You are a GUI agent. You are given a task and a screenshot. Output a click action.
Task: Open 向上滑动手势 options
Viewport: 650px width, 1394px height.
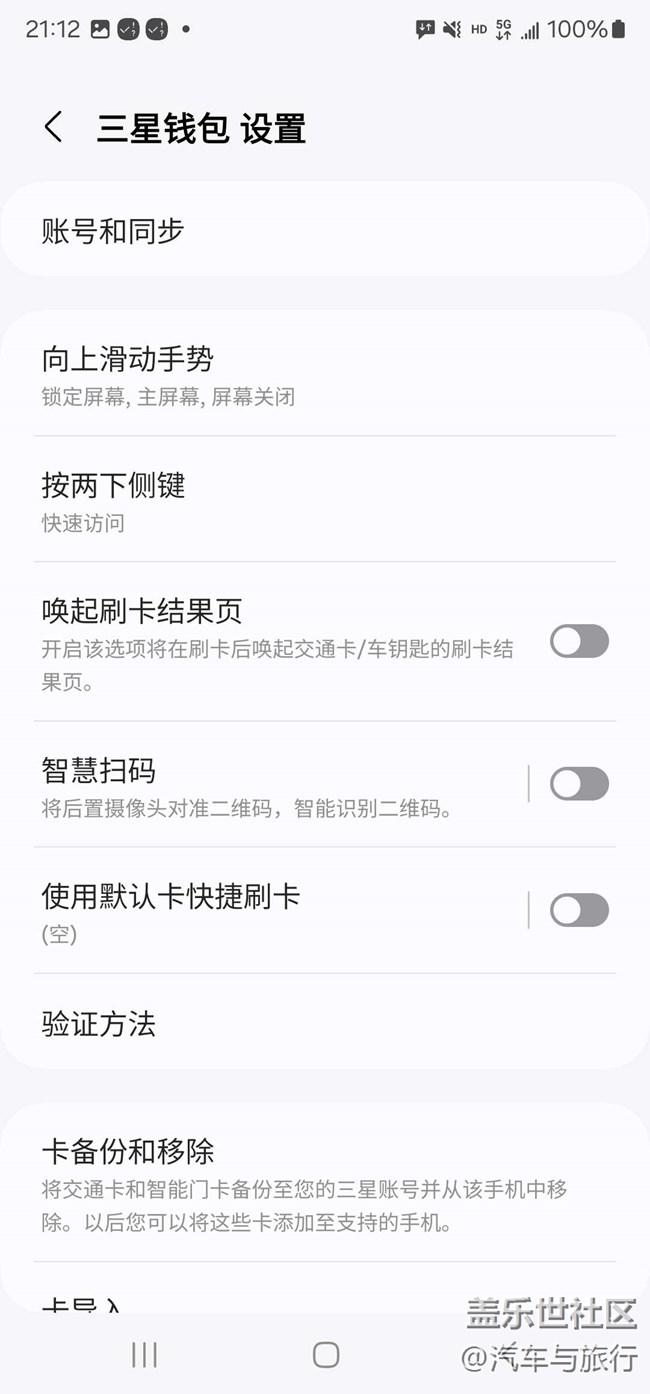point(324,374)
